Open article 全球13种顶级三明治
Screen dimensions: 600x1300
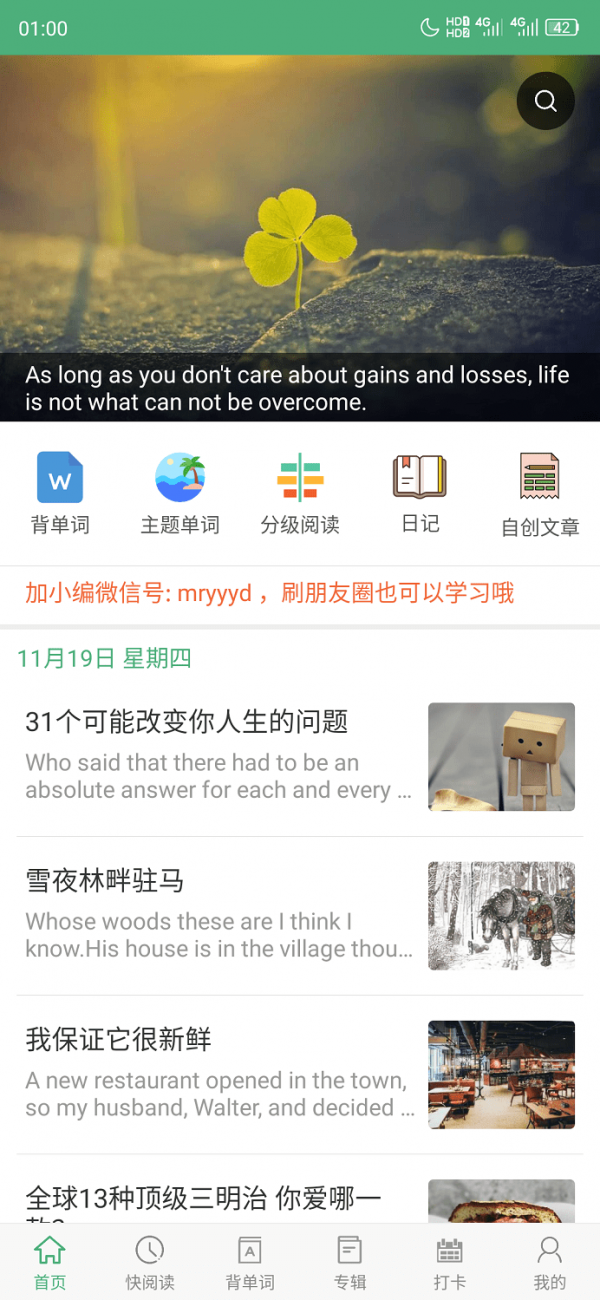click(220, 1198)
